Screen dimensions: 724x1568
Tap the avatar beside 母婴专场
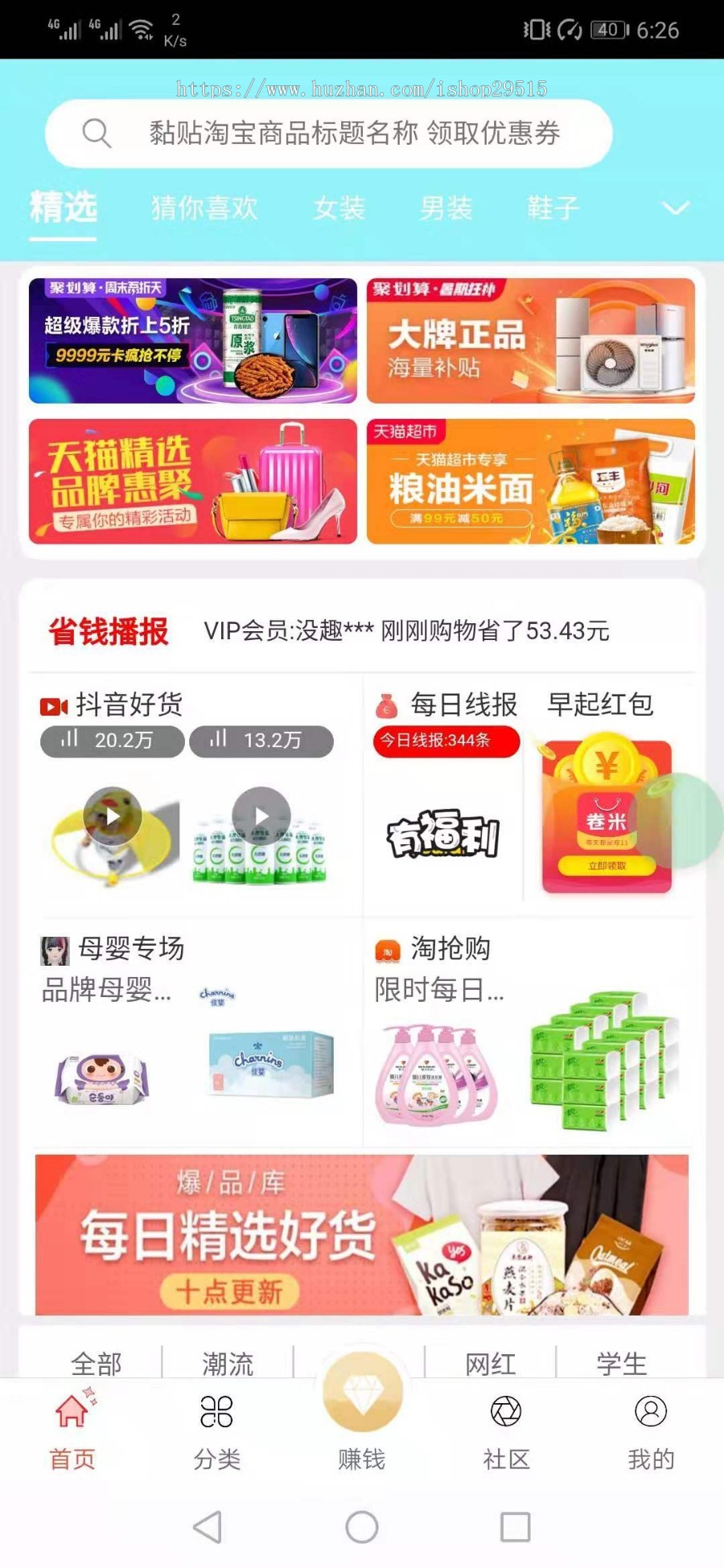[x=51, y=949]
